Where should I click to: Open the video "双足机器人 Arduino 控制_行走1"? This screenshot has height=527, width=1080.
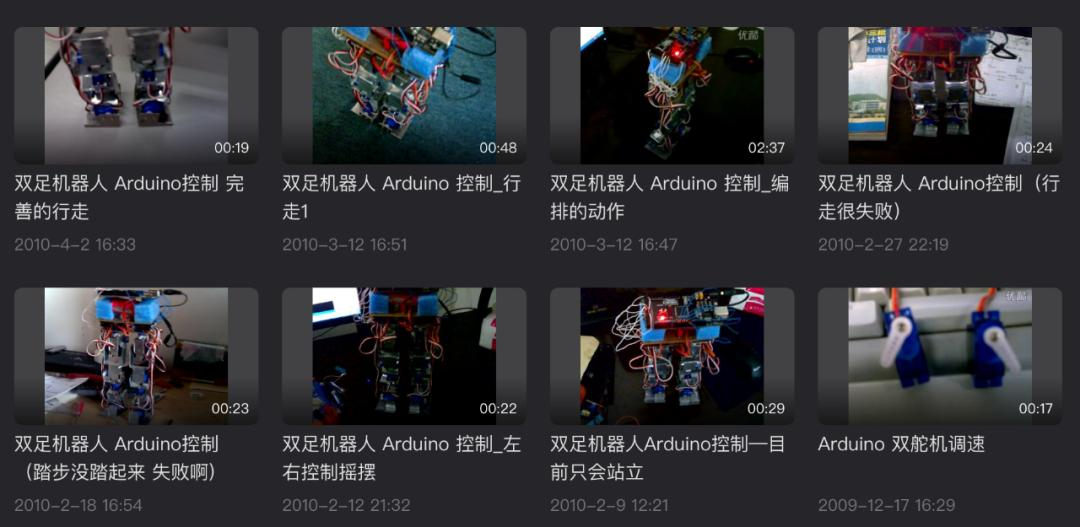coord(404,96)
